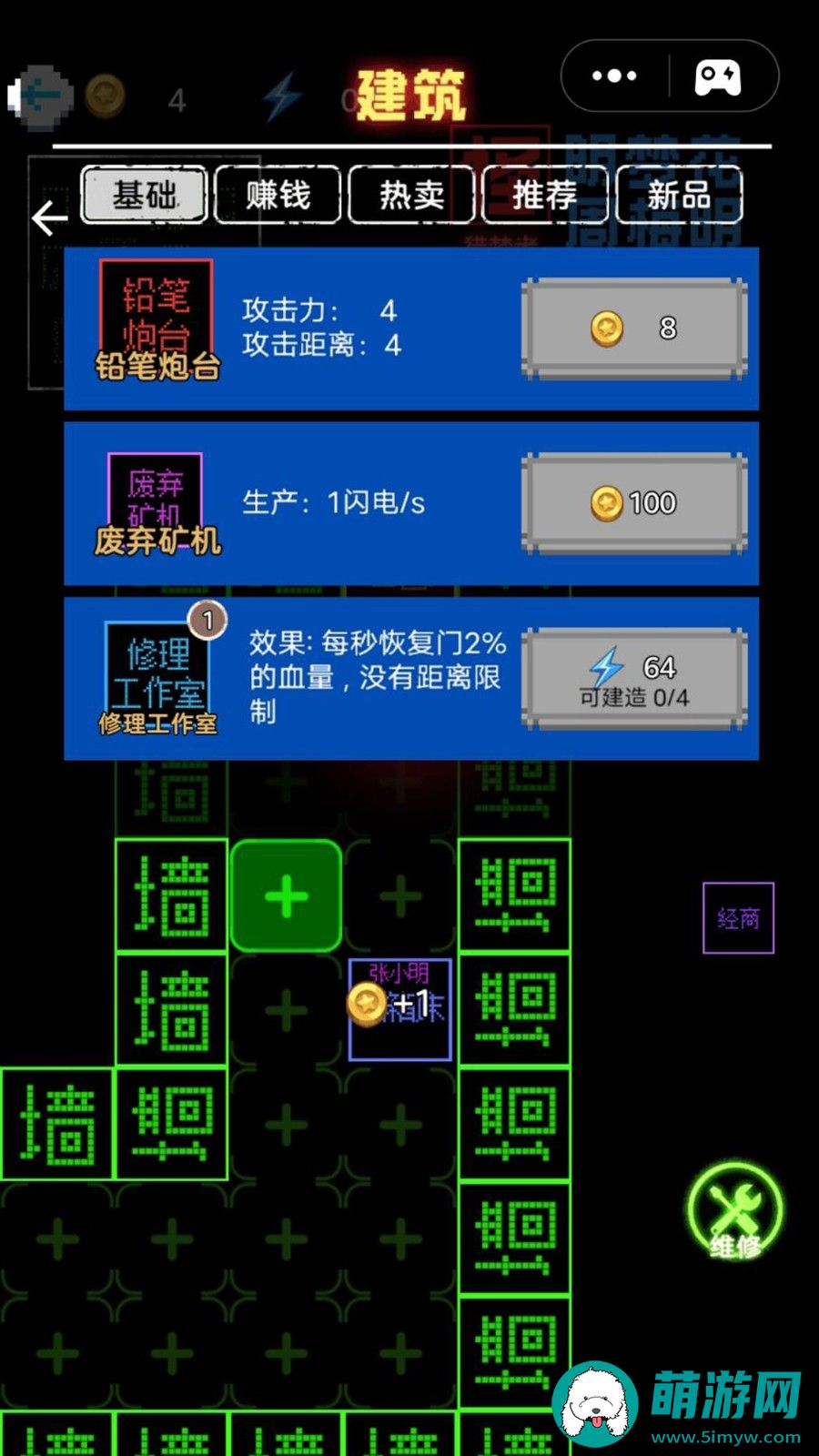Select the 推荐 tab

click(544, 195)
